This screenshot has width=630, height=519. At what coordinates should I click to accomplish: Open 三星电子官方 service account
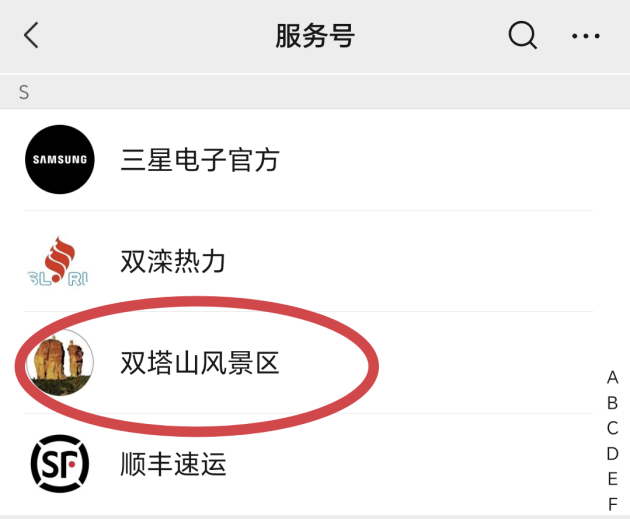[200, 159]
